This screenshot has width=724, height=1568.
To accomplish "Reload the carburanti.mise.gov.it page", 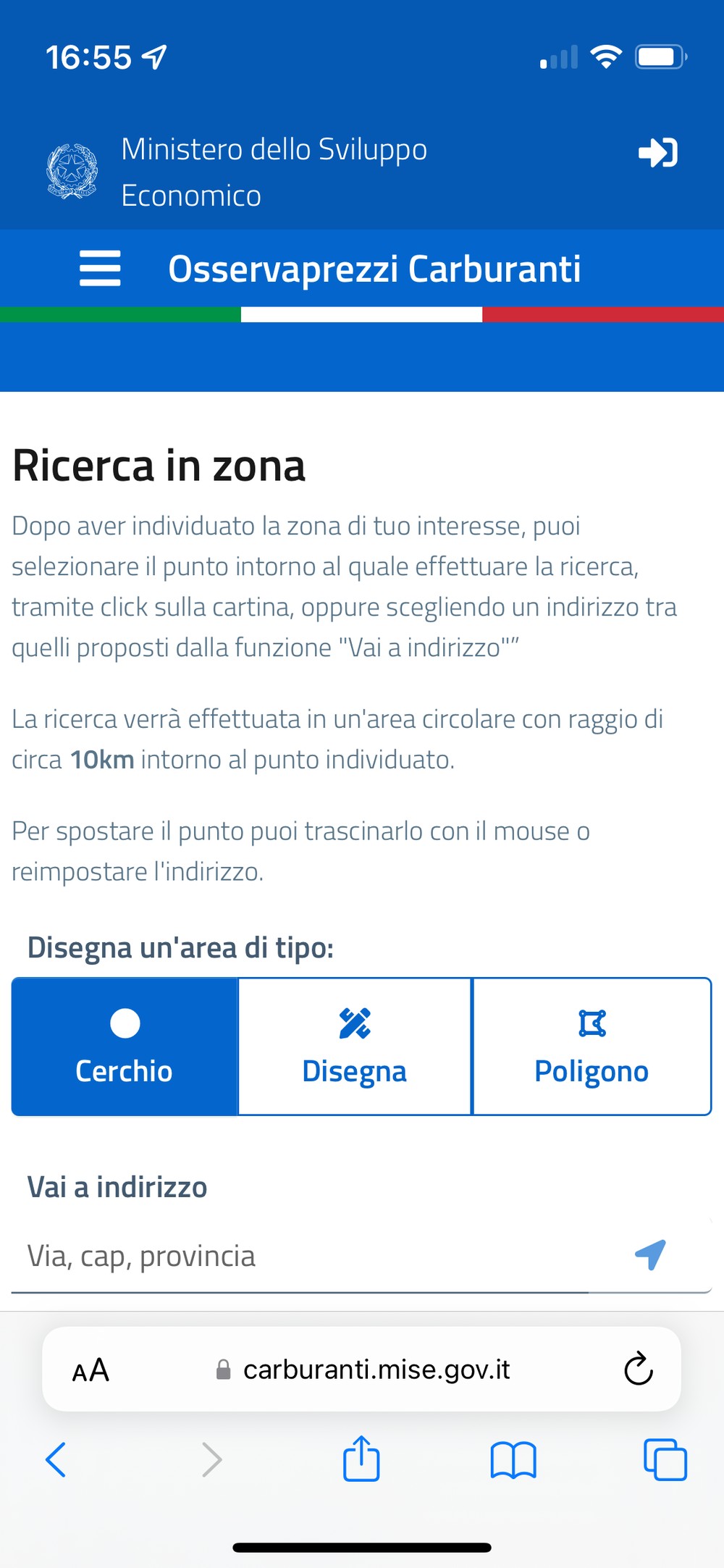I will pyautogui.click(x=639, y=1369).
